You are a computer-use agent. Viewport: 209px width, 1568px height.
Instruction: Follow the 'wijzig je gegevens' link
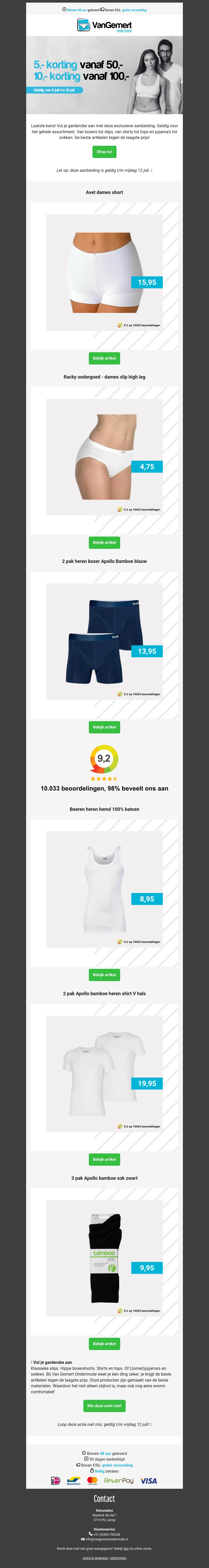click(x=95, y=1558)
